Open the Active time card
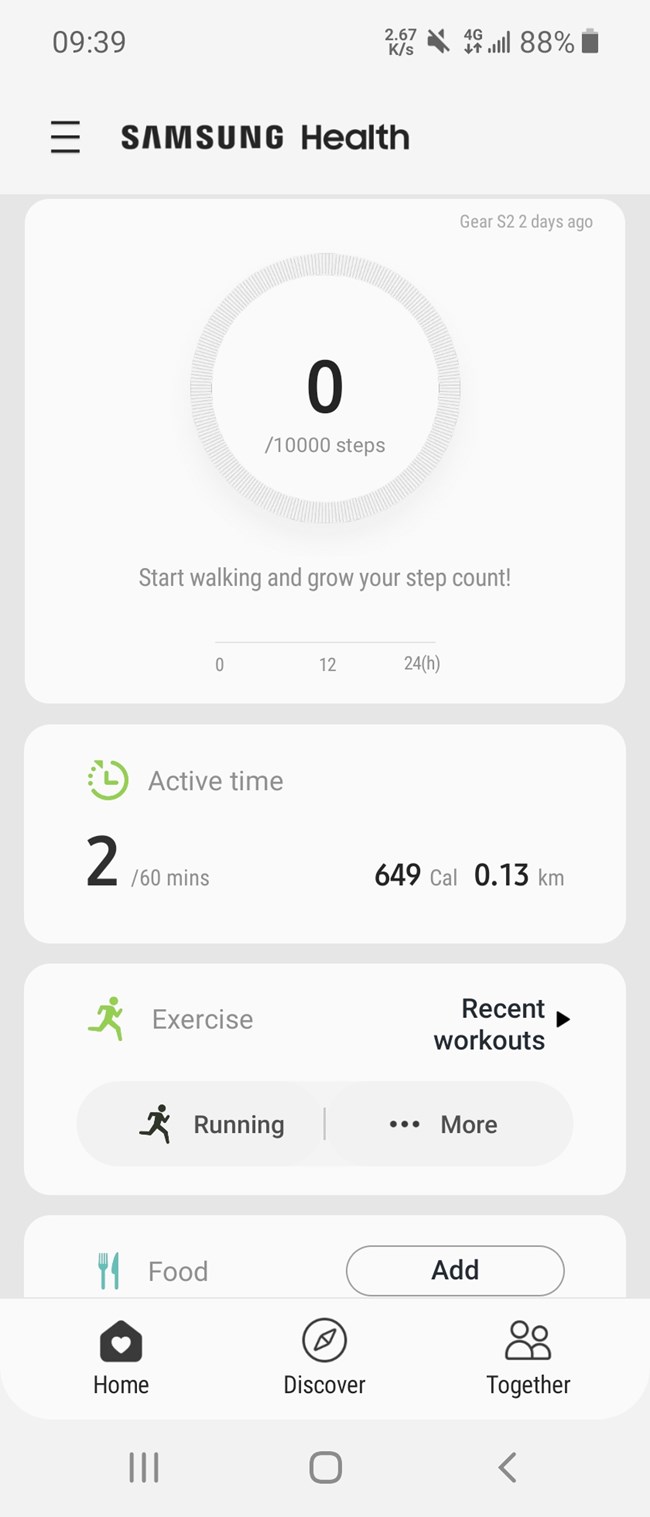Screen dimensions: 650x1517 click(x=324, y=832)
